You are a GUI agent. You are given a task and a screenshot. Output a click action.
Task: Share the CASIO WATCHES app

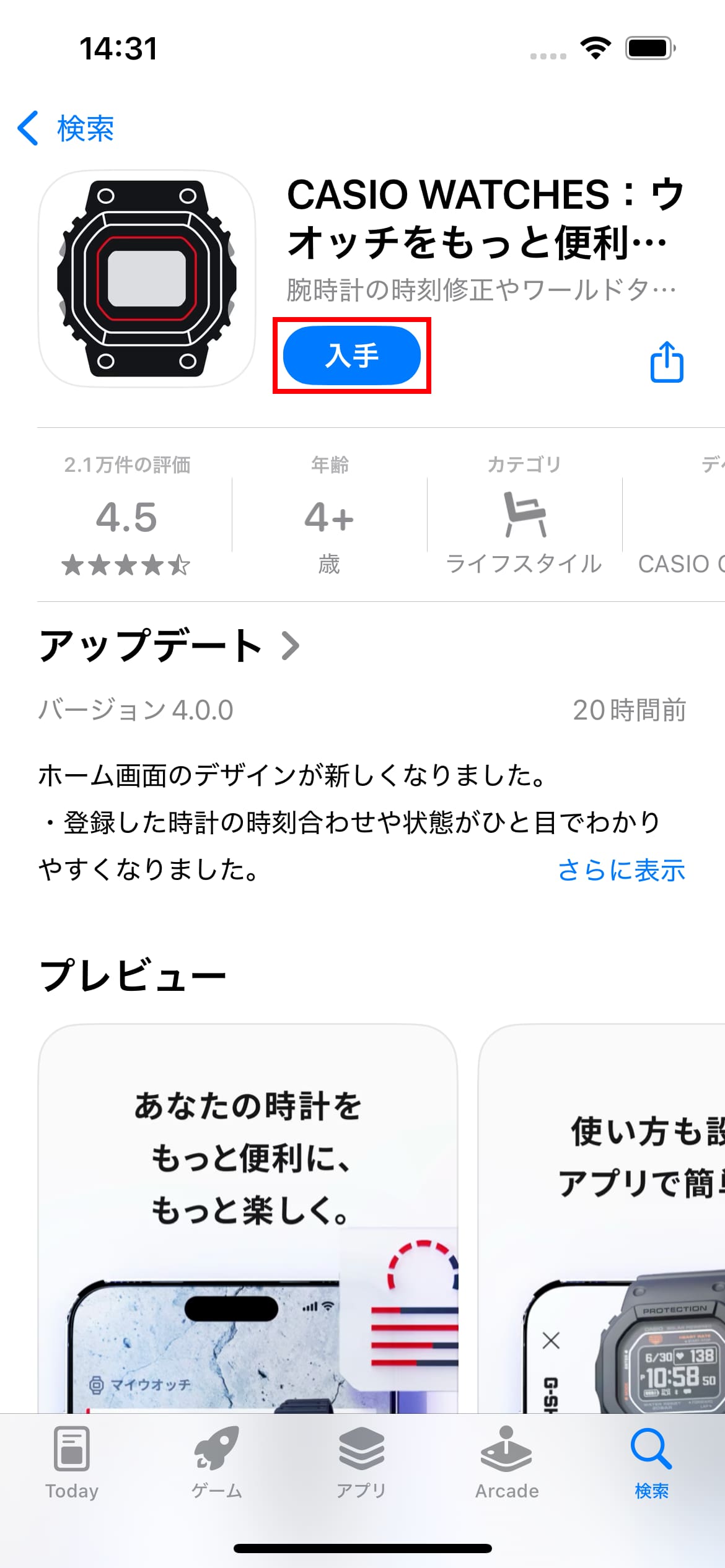pyautogui.click(x=666, y=362)
